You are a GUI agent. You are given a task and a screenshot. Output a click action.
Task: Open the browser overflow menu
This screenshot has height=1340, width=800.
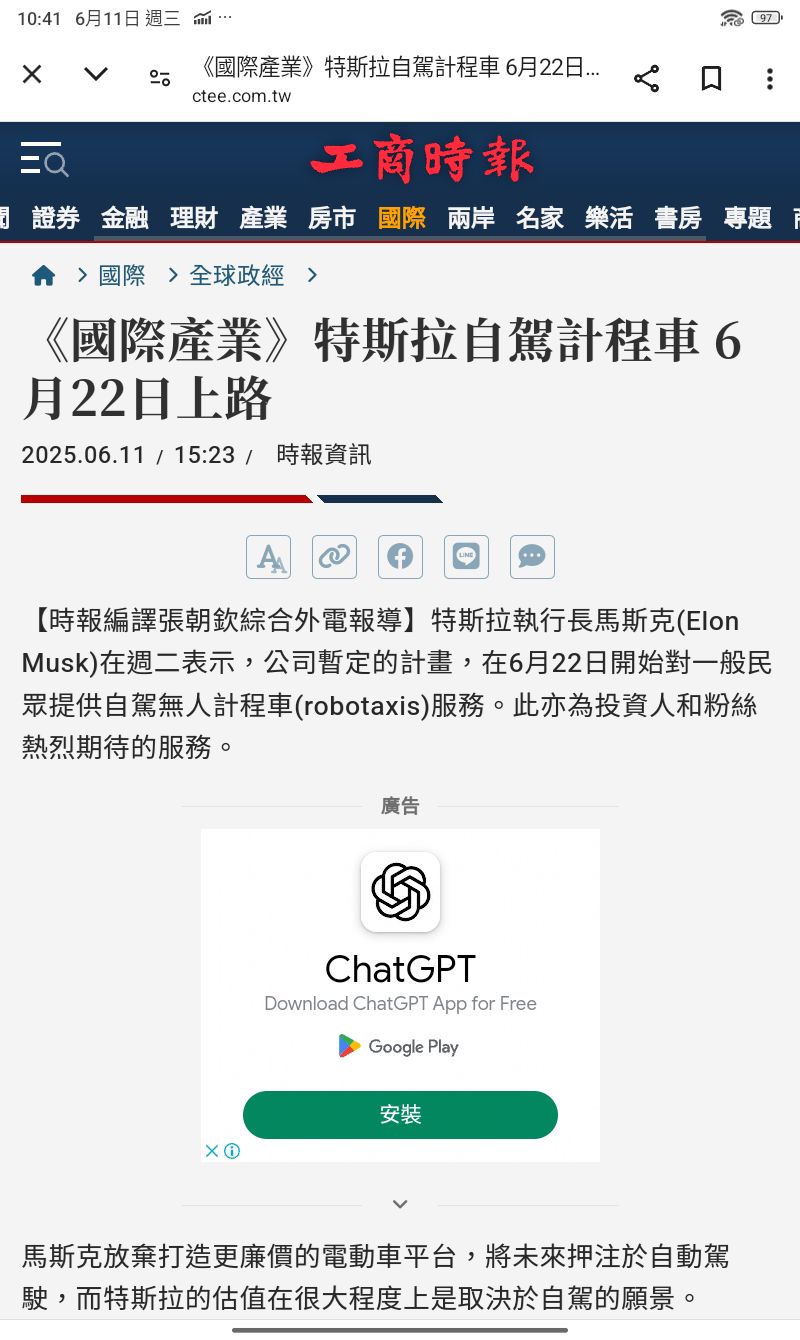click(769, 78)
